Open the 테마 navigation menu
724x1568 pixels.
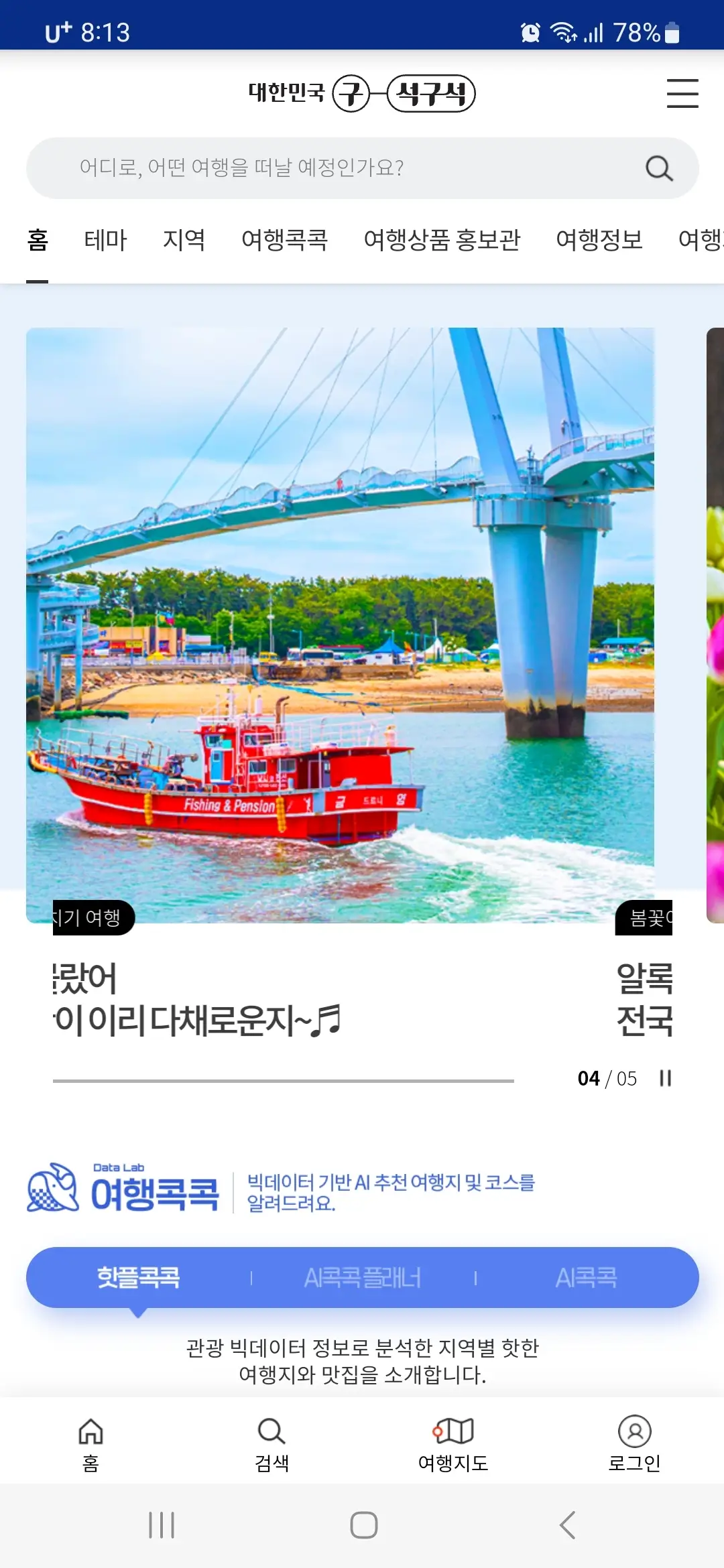point(105,241)
